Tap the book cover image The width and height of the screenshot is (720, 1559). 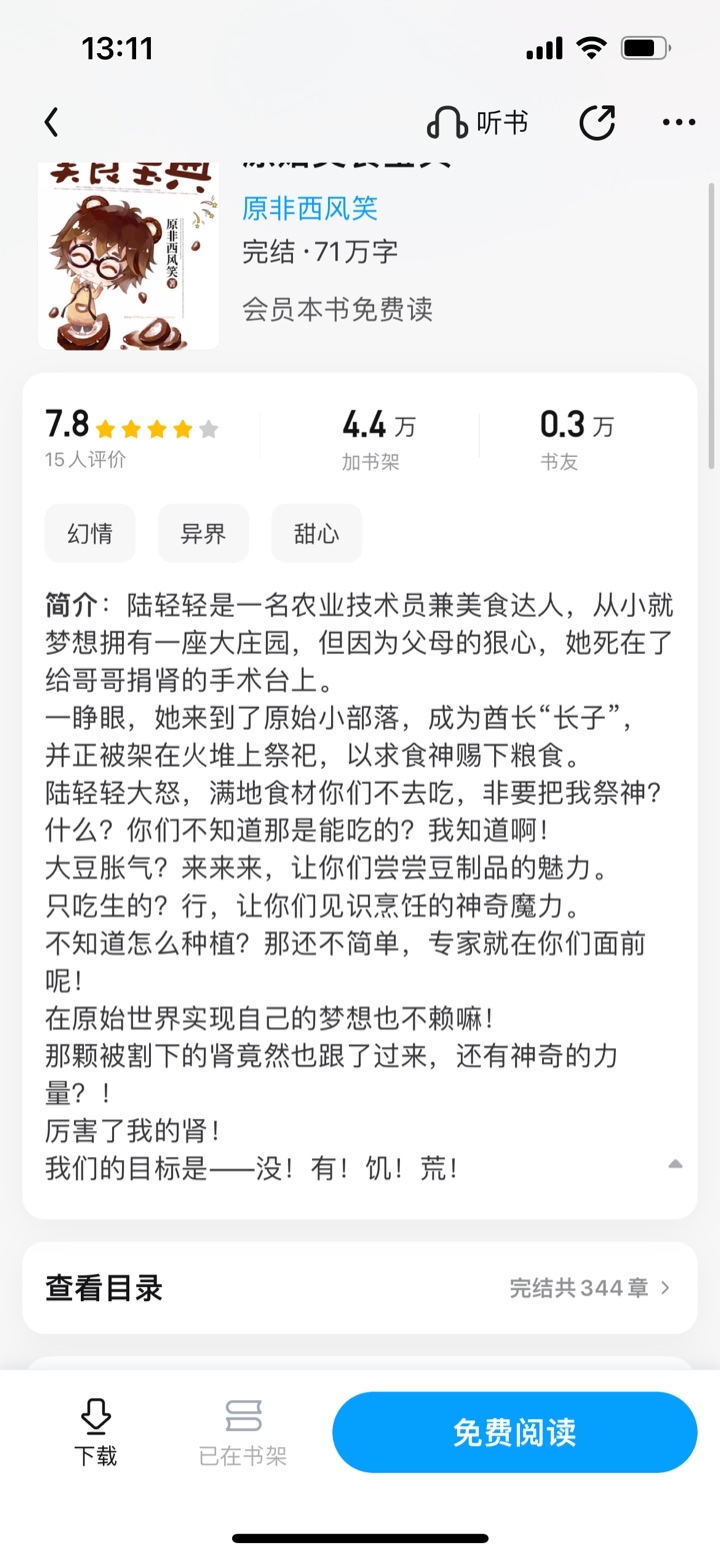[x=128, y=256]
